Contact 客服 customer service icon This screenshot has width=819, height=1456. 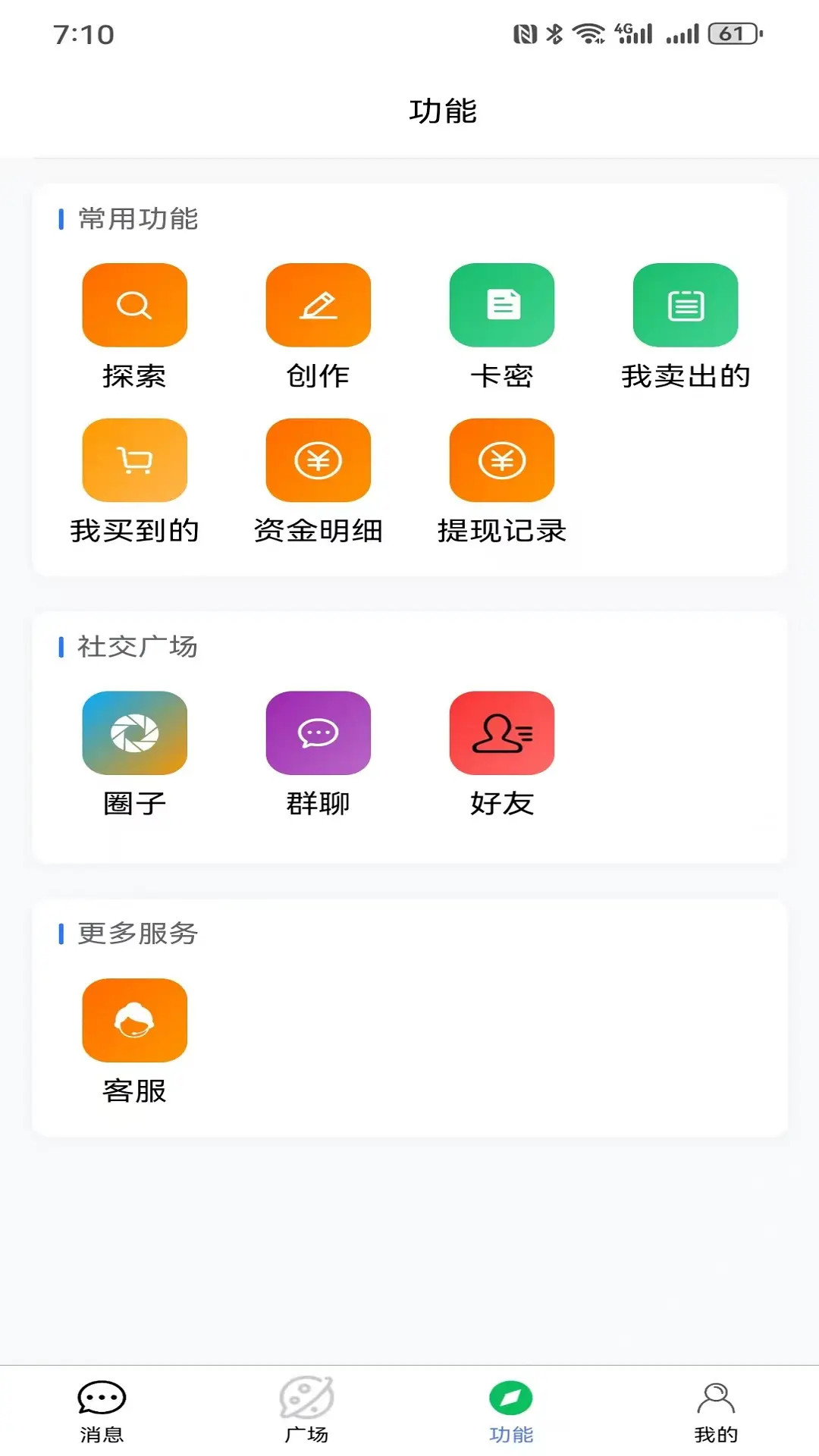pyautogui.click(x=134, y=1020)
